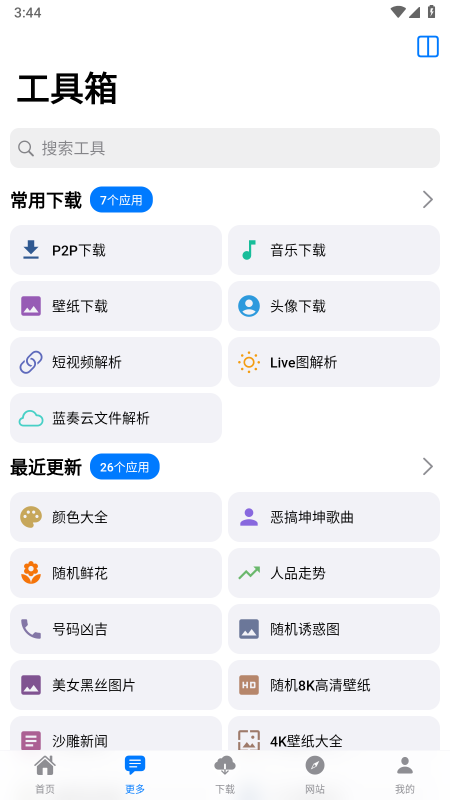The height and width of the screenshot is (800, 450).
Task: Switch to the 我的 tab
Action: tap(405, 774)
